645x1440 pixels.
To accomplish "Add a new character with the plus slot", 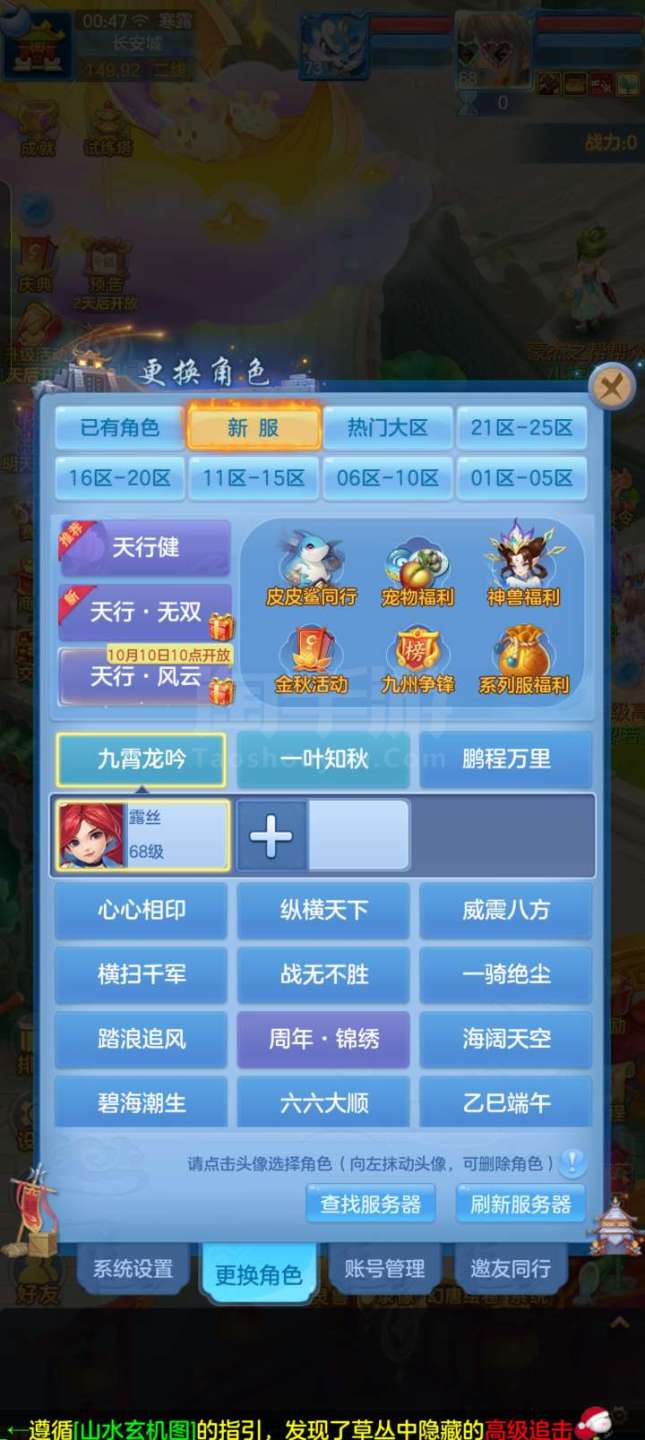I will pos(271,834).
